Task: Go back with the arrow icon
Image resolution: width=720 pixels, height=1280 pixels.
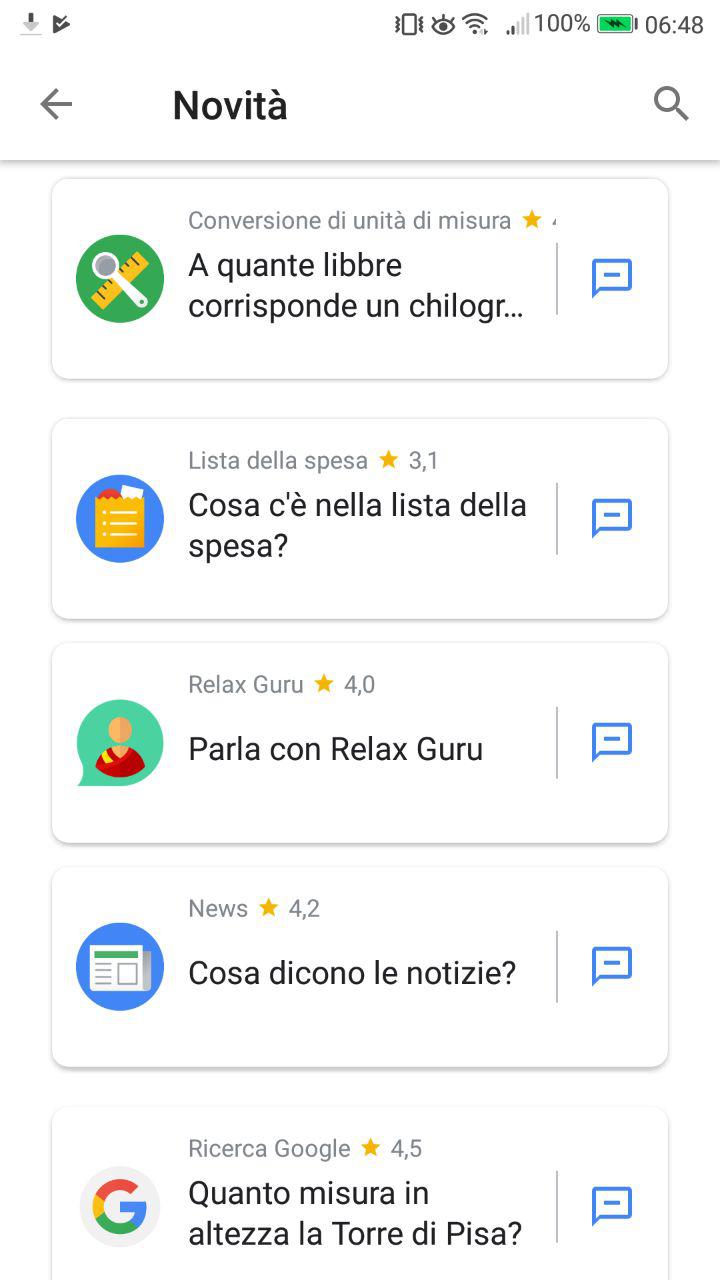Action: point(56,104)
